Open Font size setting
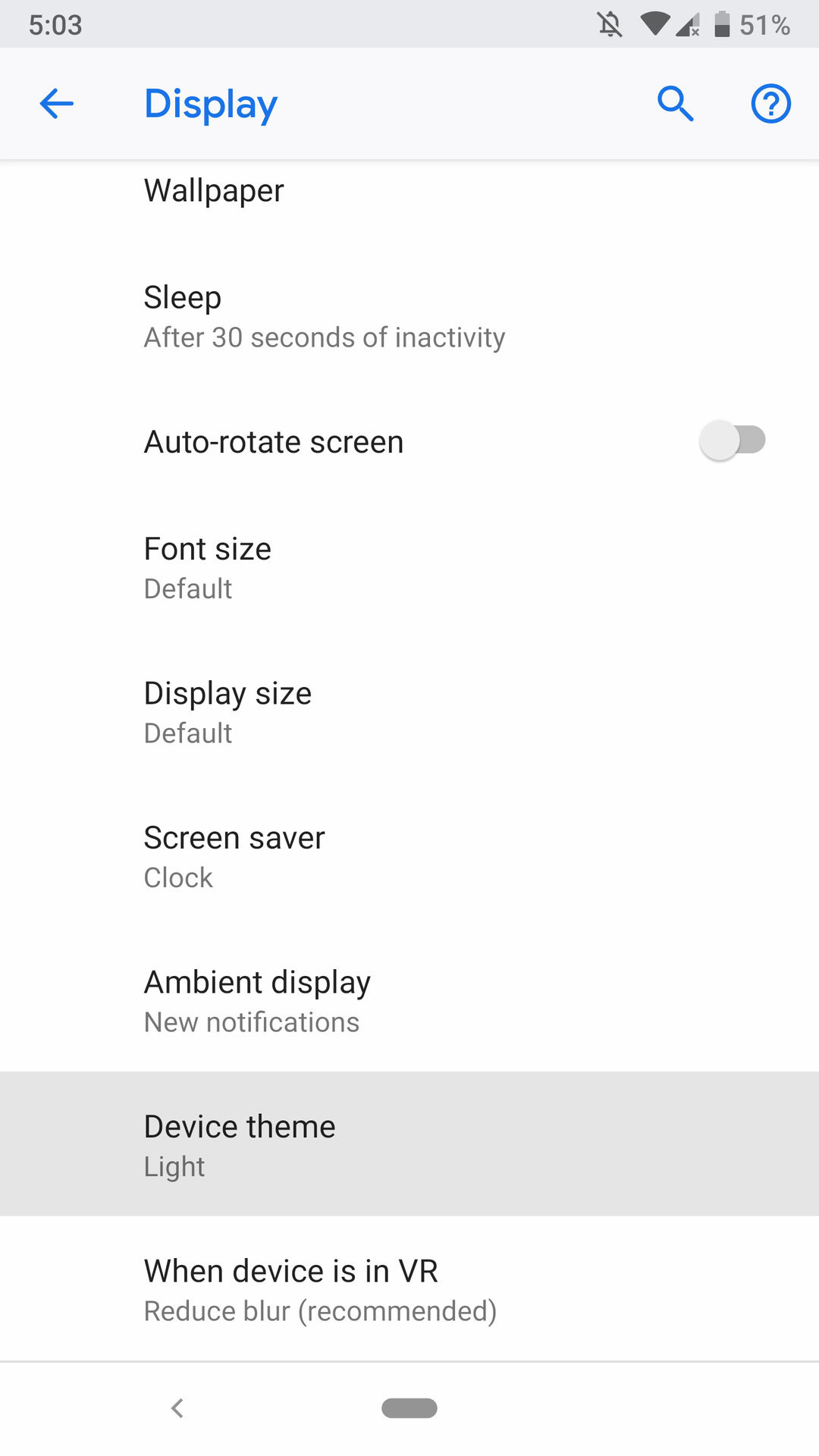 tap(208, 568)
